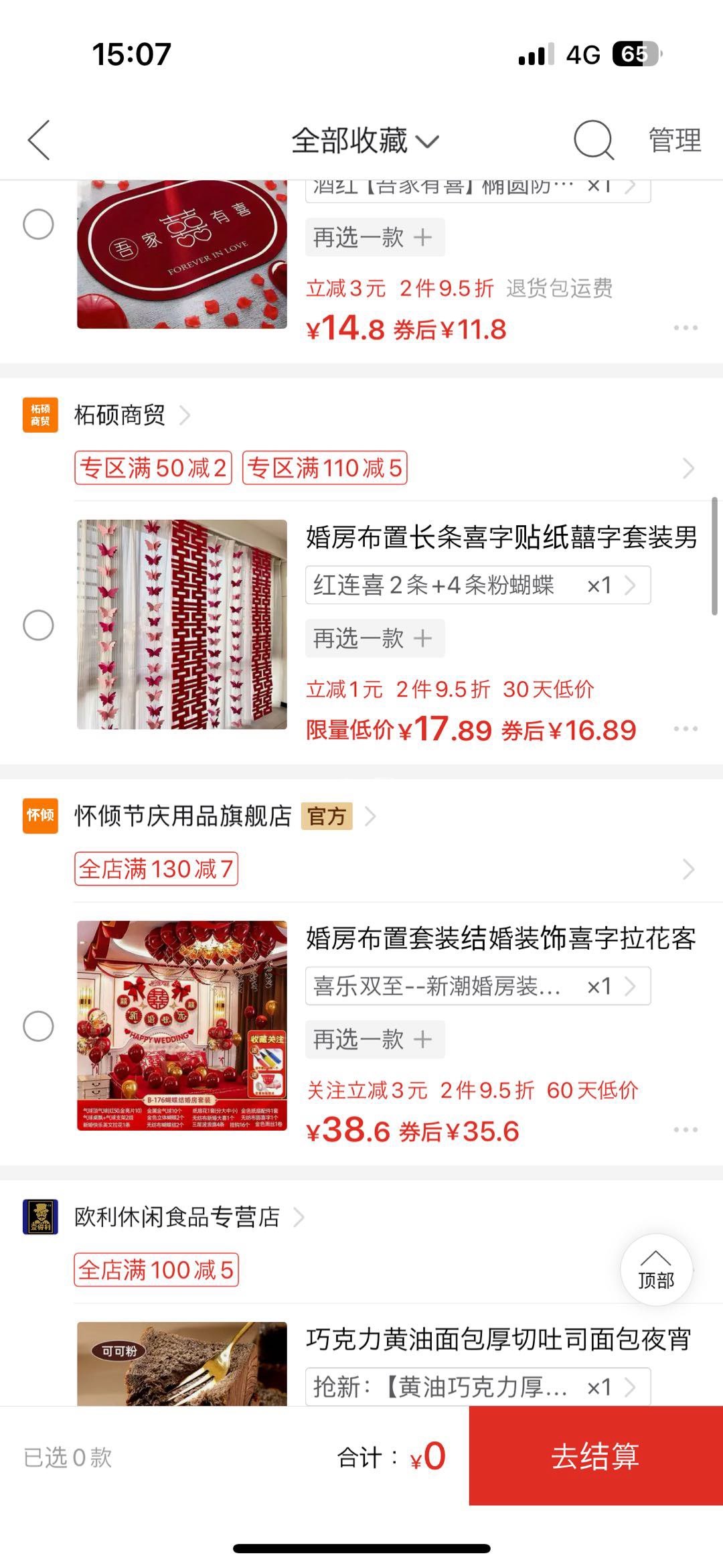
Task: Open the 巧克力黄油面包 product
Action: point(498,1340)
